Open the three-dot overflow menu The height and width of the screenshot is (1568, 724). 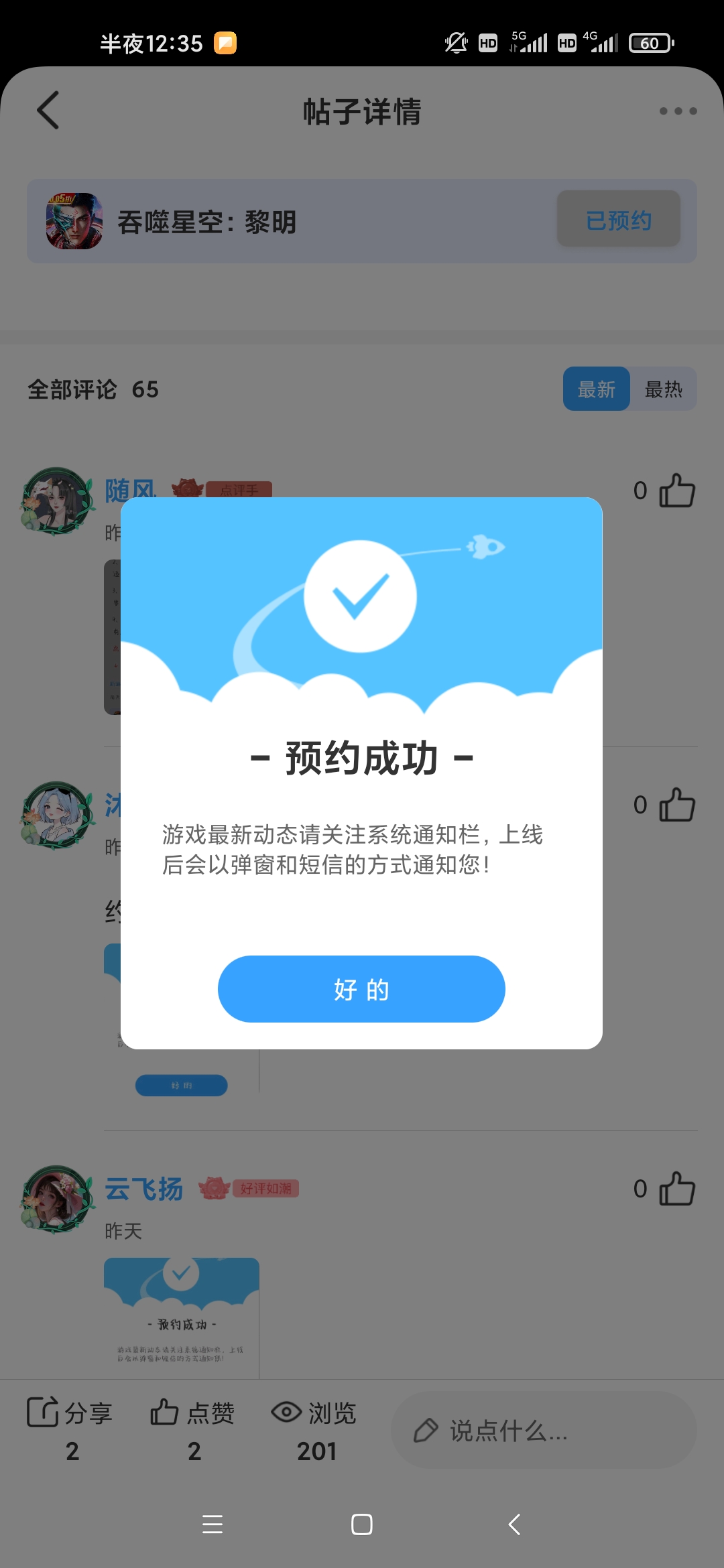[x=678, y=111]
